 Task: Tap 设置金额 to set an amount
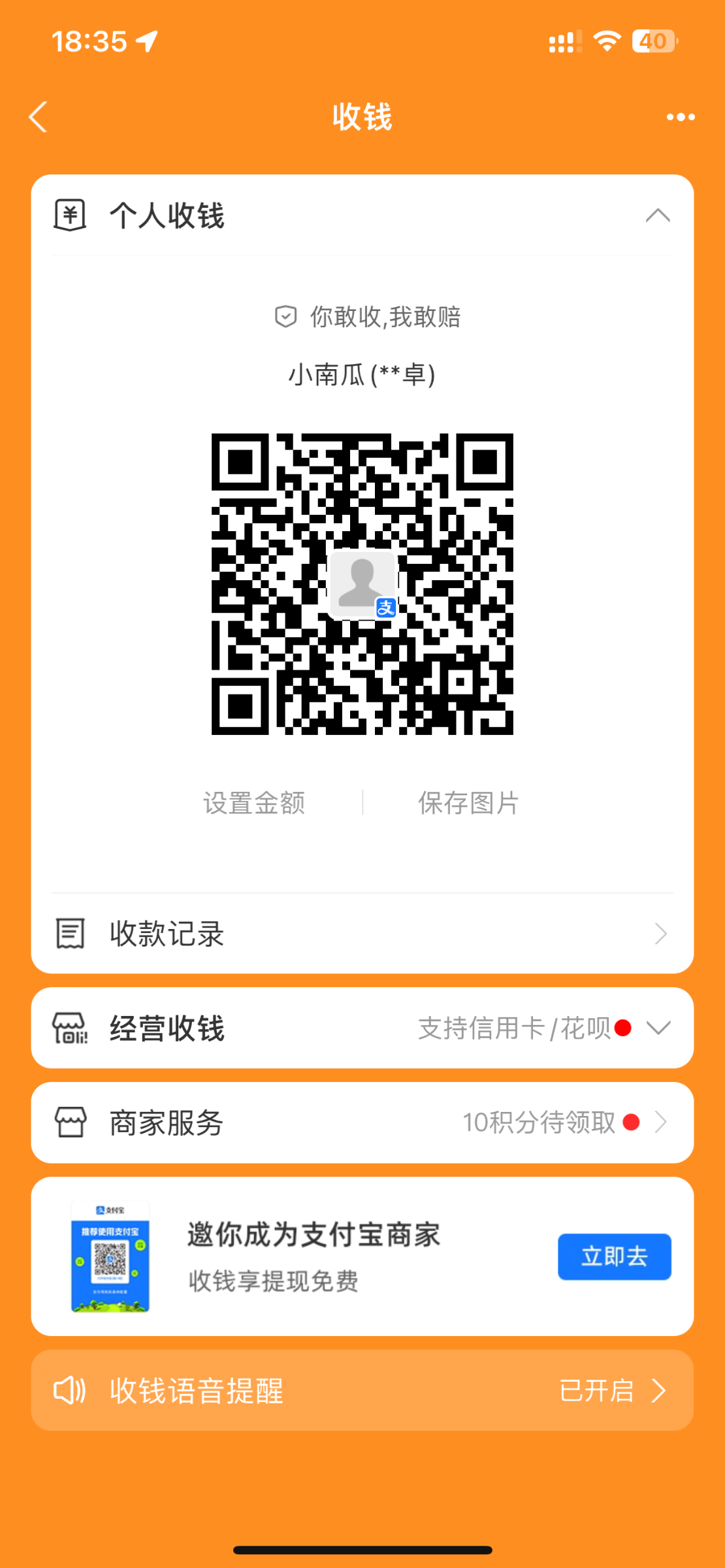point(254,803)
